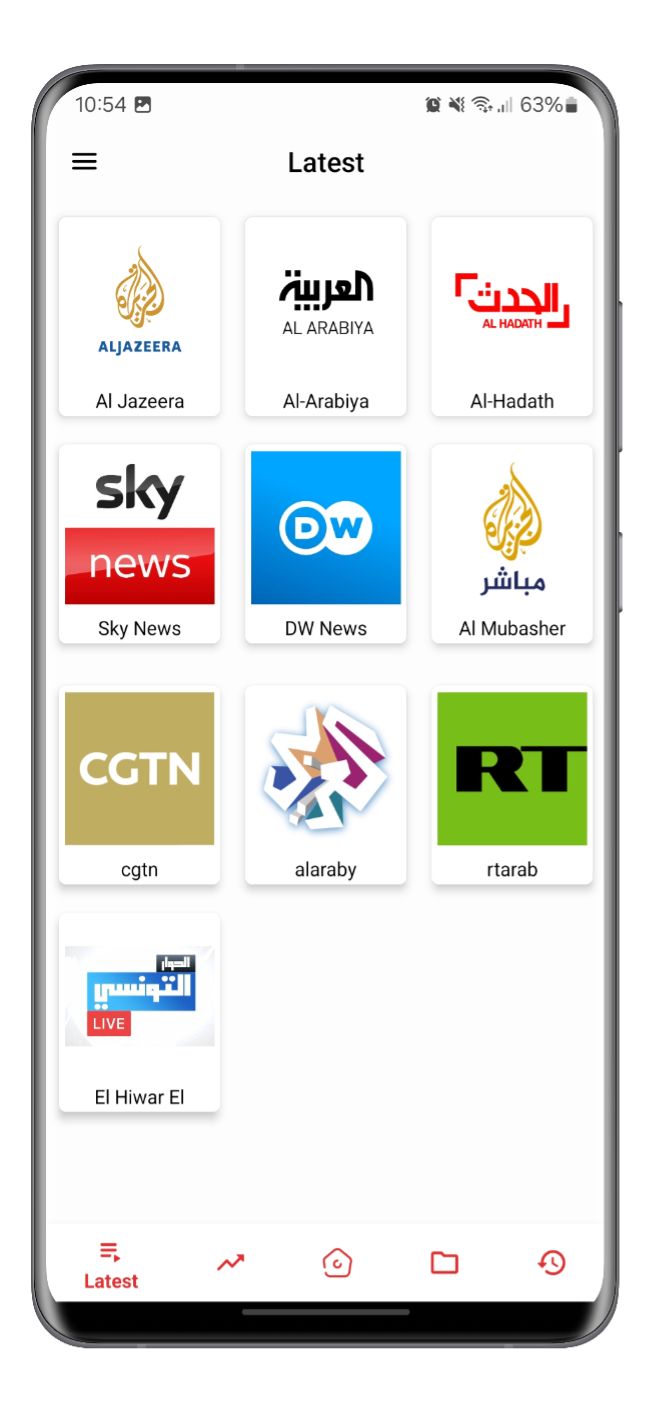Viewport: 652px width, 1412px height.
Task: Open the cgtn channel card
Action: click(140, 785)
